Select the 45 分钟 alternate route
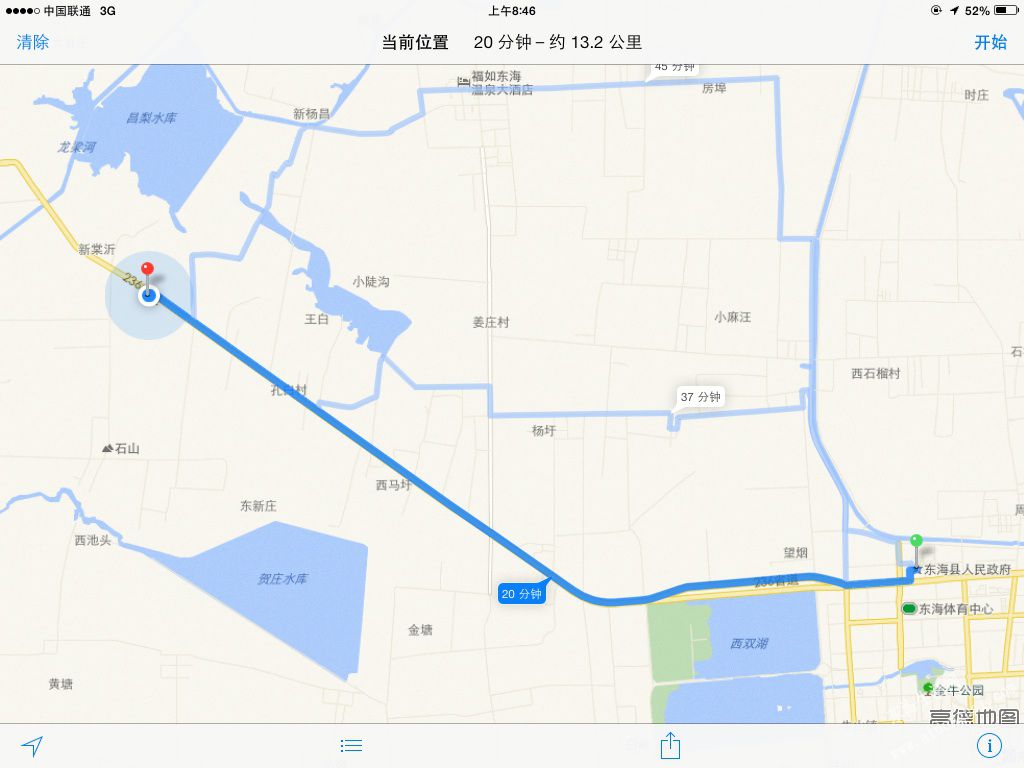 coord(673,68)
